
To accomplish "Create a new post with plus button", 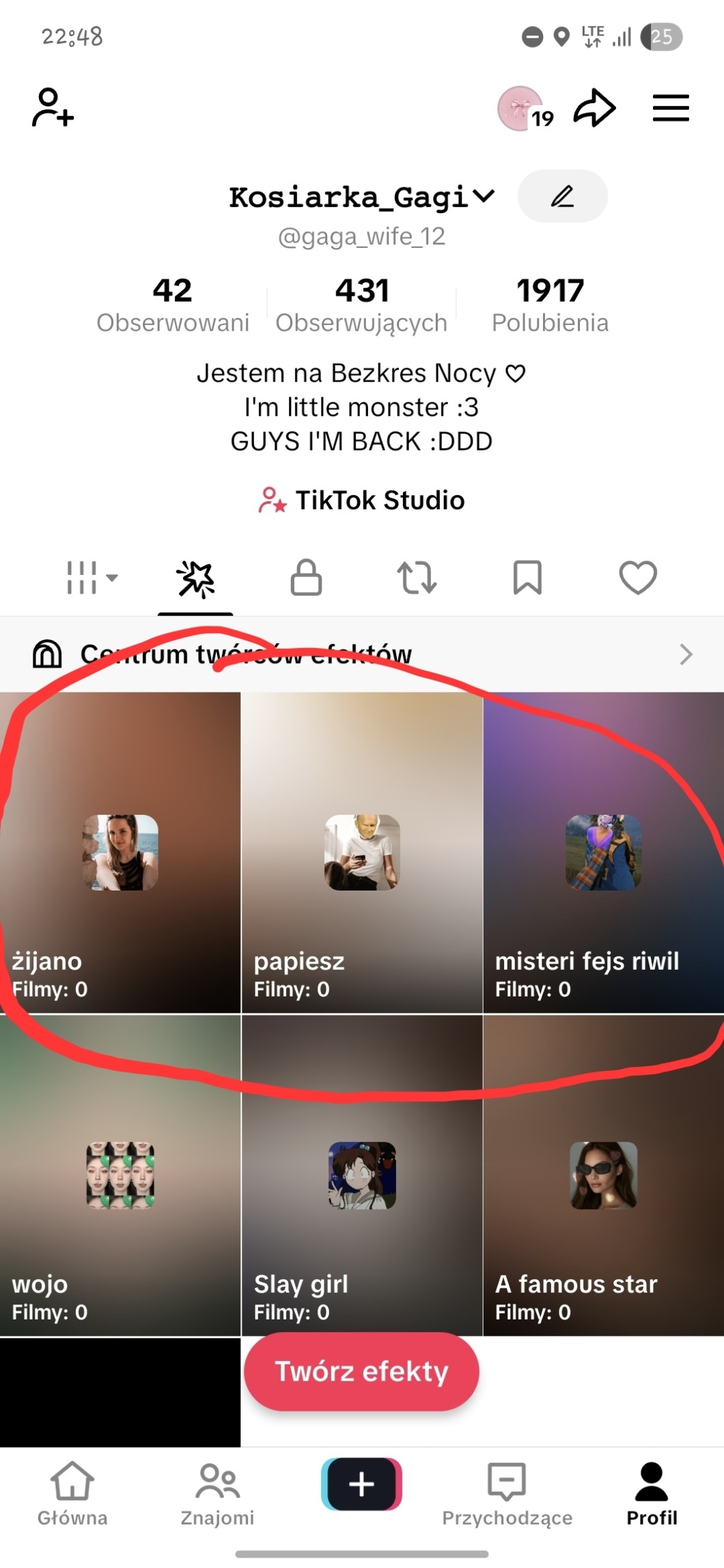I will [x=361, y=1485].
